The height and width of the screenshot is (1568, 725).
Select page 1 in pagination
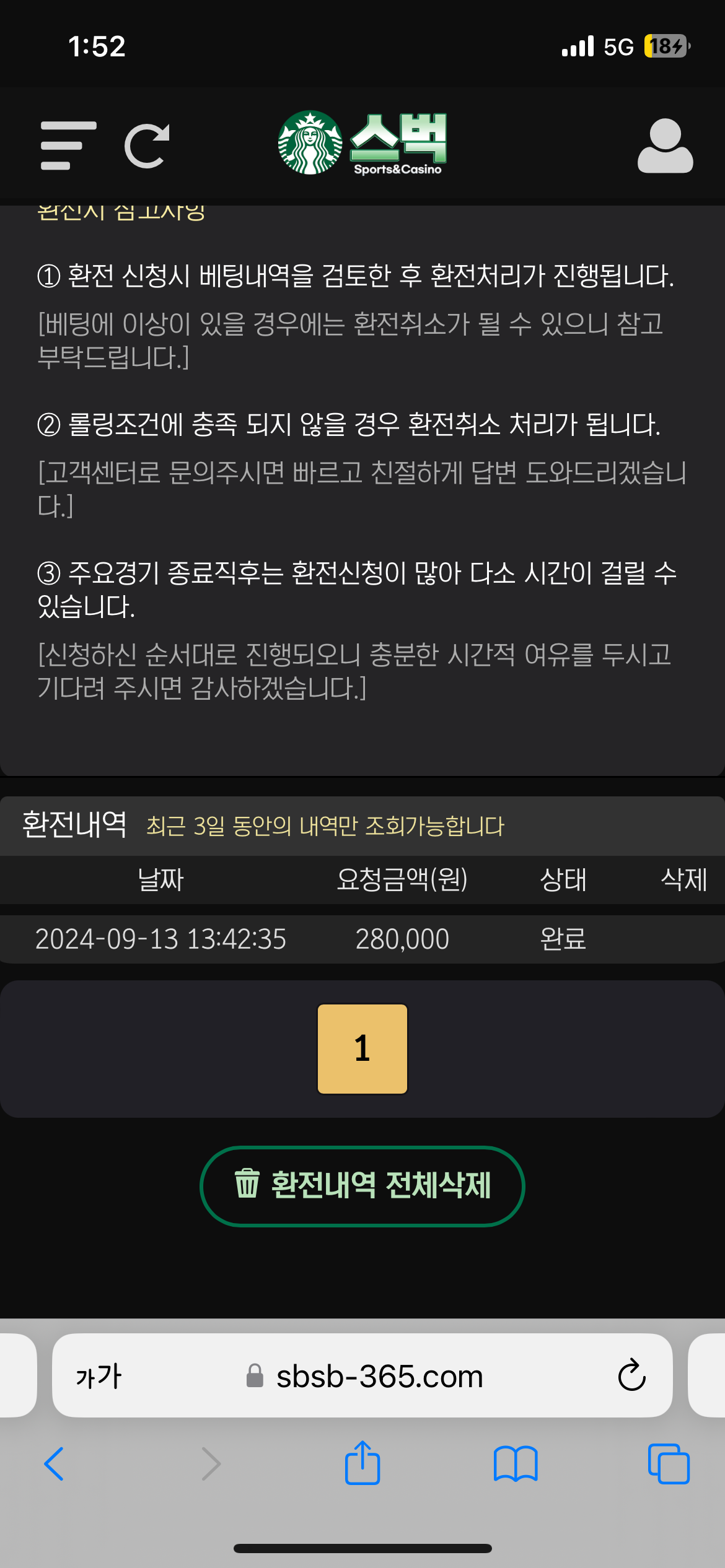[362, 1048]
